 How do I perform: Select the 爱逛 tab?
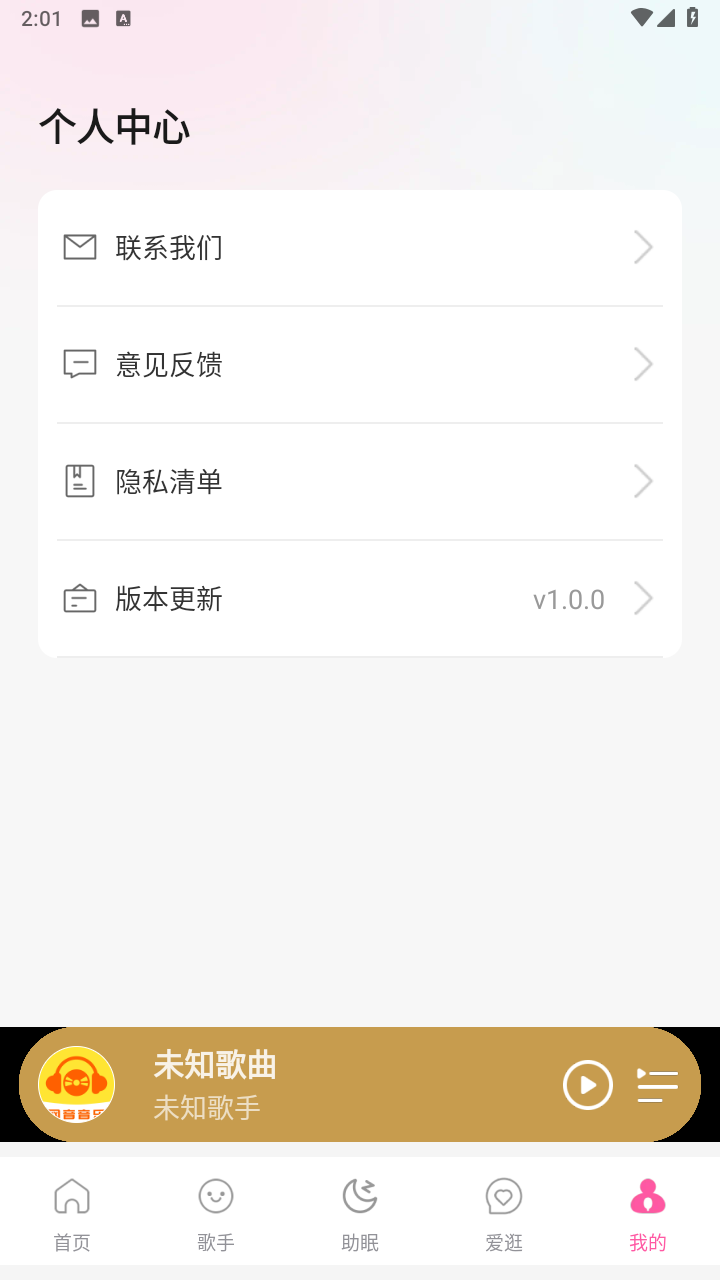click(504, 1213)
